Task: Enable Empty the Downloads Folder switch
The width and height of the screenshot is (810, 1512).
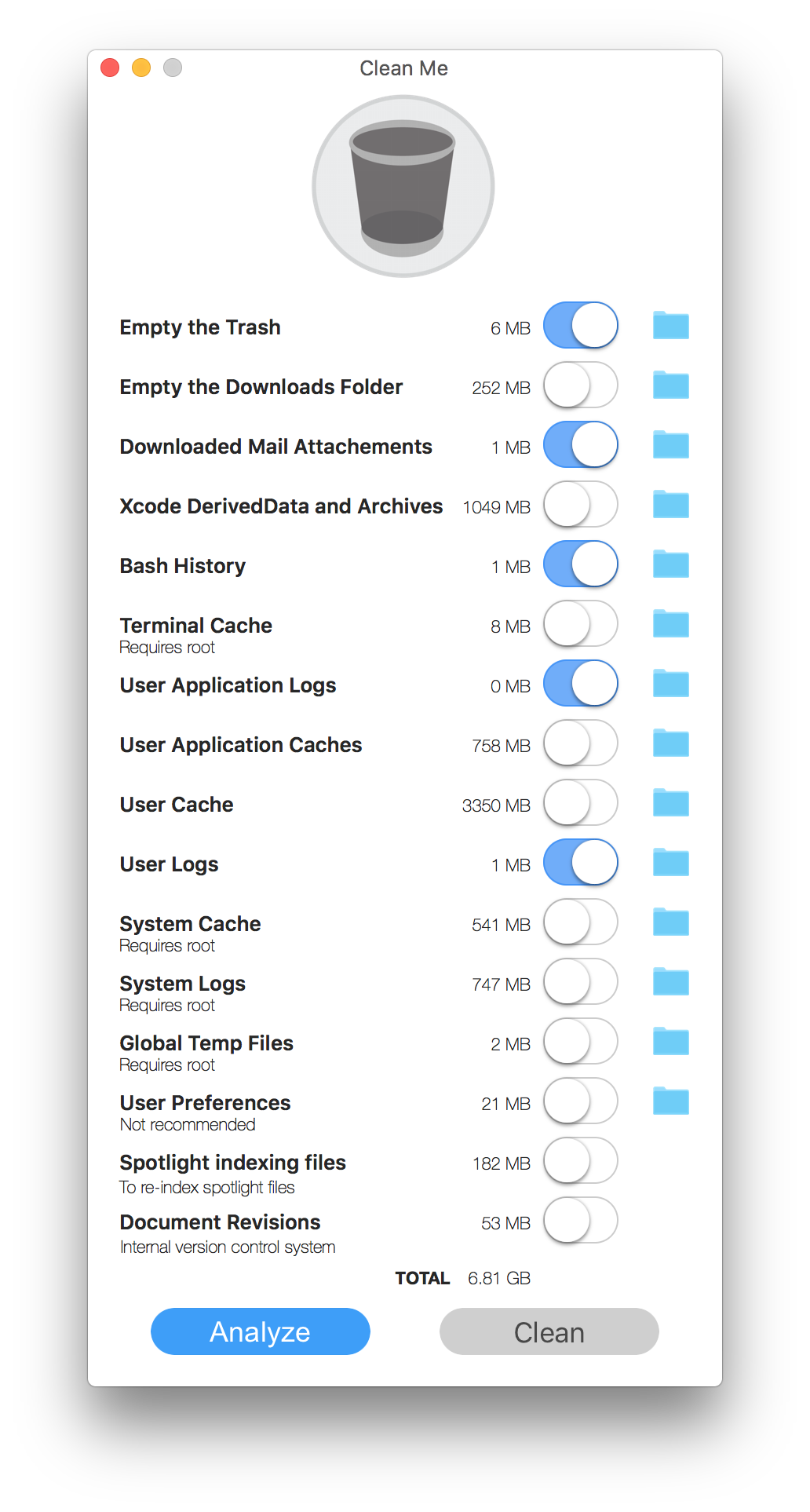Action: (581, 385)
